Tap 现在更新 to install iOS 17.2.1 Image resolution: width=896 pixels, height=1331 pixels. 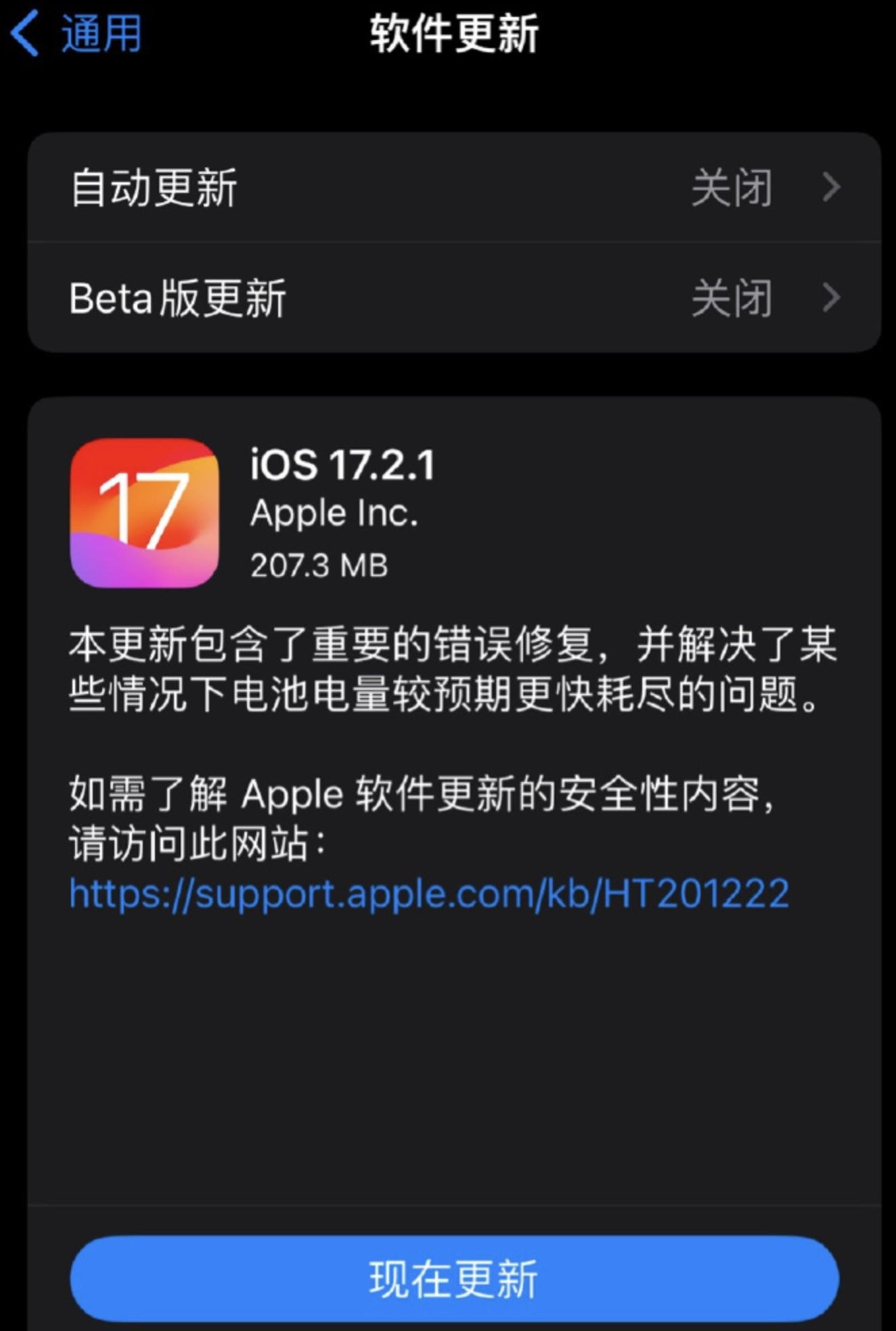[x=453, y=1279]
